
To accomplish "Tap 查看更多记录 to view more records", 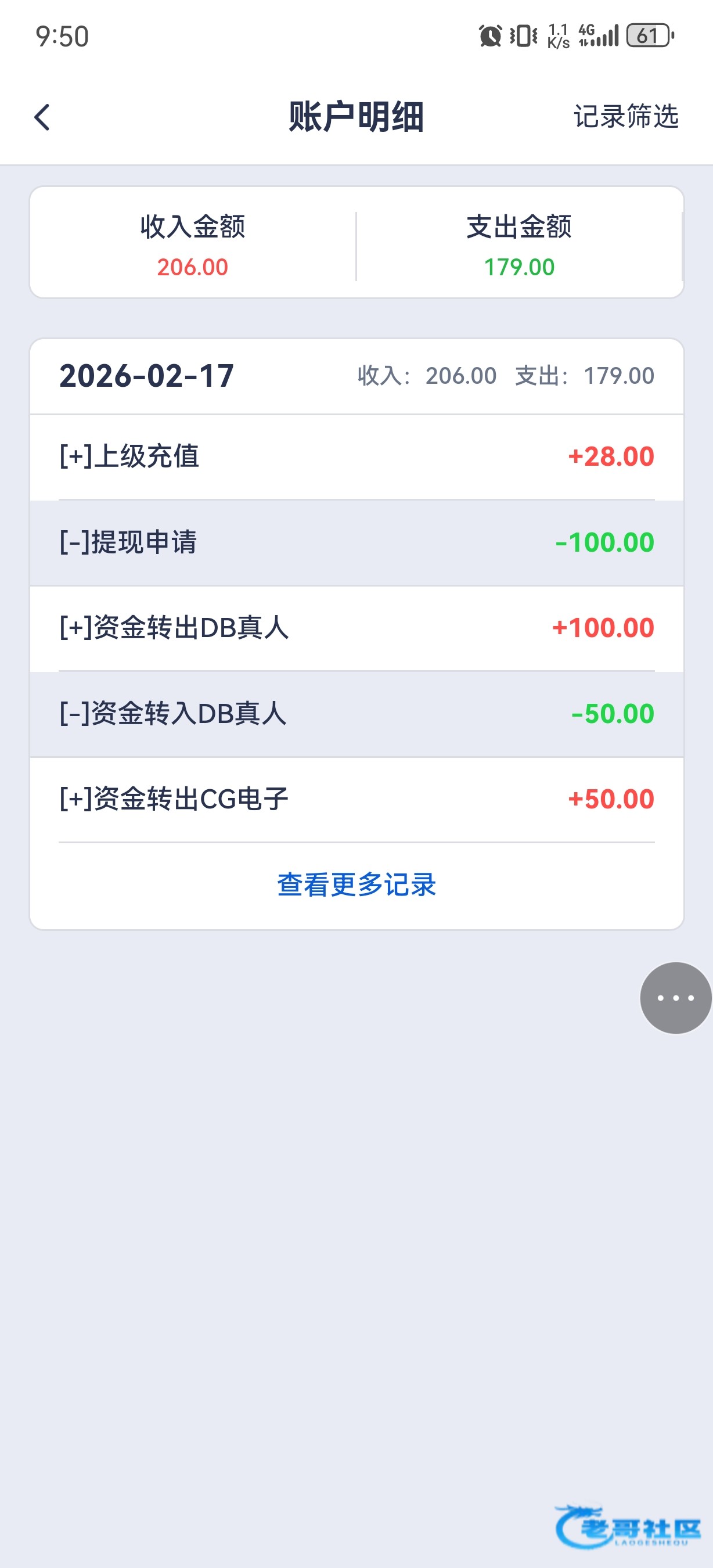I will (x=356, y=884).
